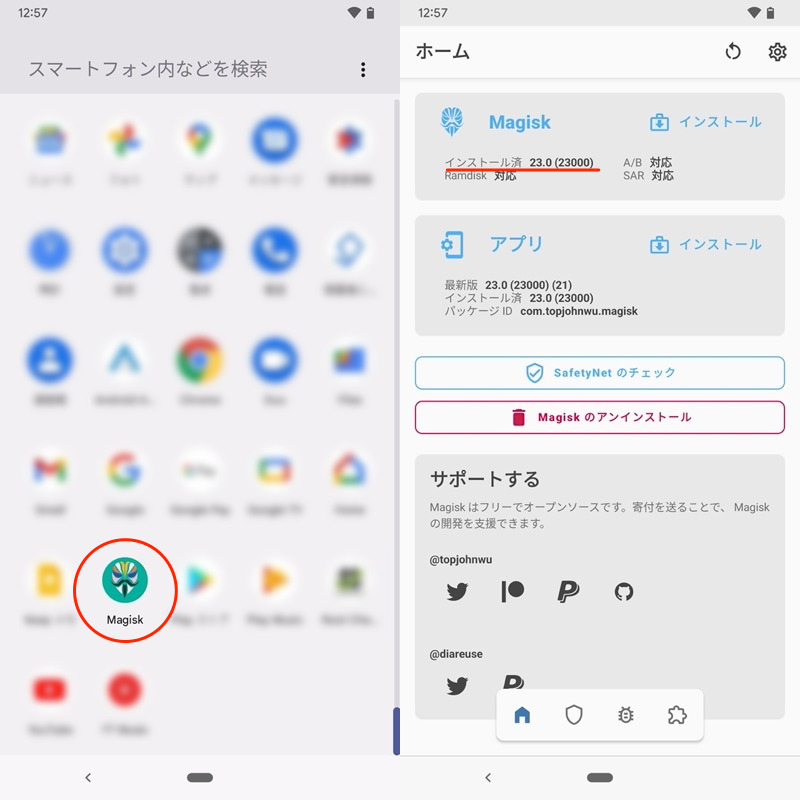This screenshot has height=800, width=800.
Task: Open the app drawer overflow menu
Action: tap(363, 70)
